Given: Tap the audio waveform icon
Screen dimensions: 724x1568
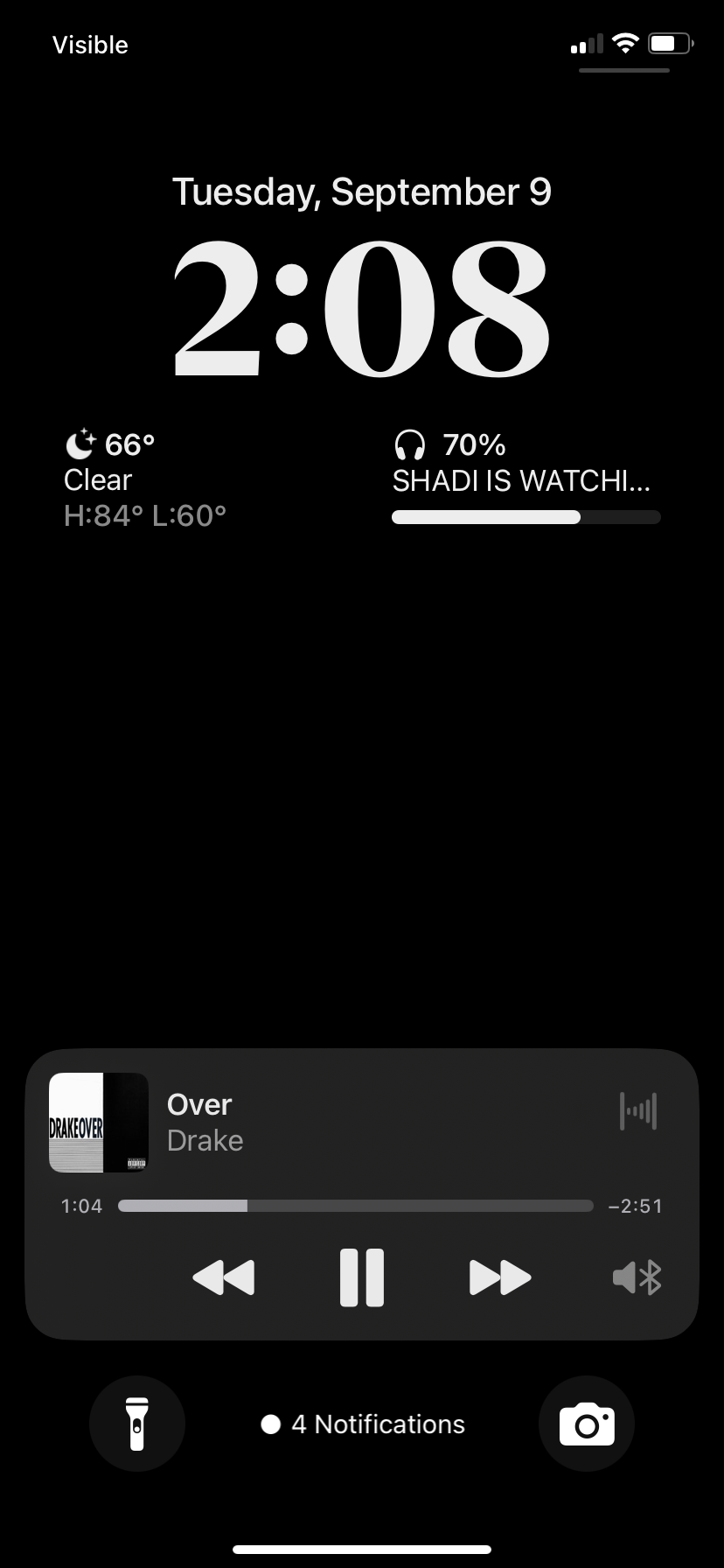Looking at the screenshot, I should pos(638,1111).
